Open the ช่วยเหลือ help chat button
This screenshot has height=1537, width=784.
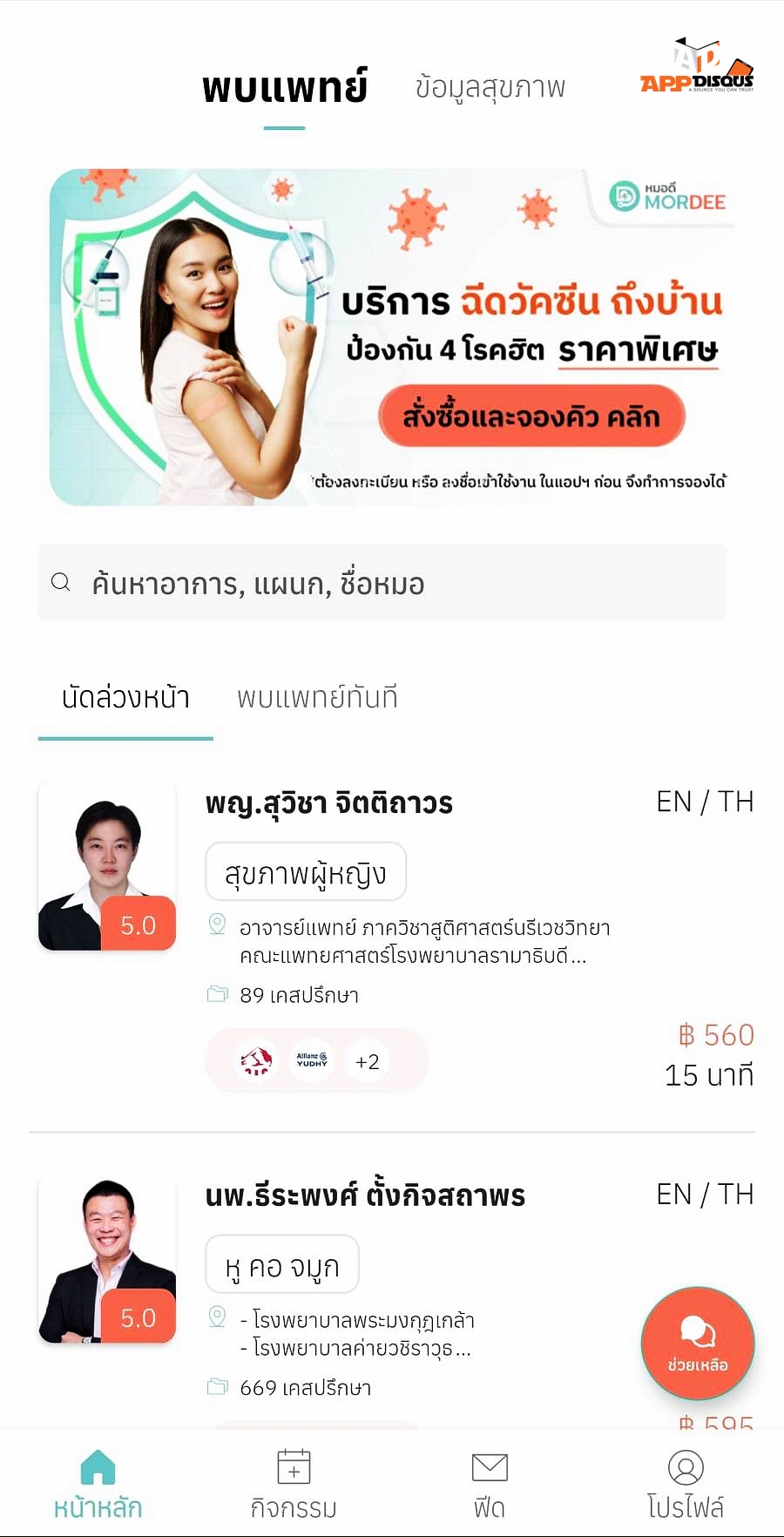coord(697,1343)
